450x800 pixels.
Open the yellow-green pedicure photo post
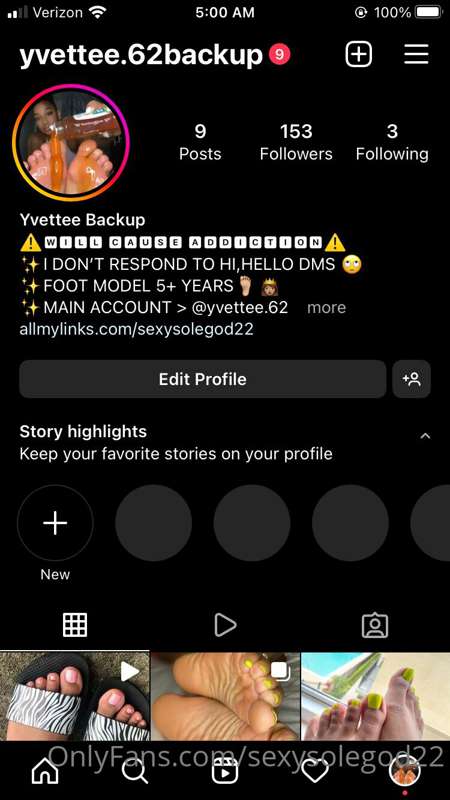tap(376, 696)
